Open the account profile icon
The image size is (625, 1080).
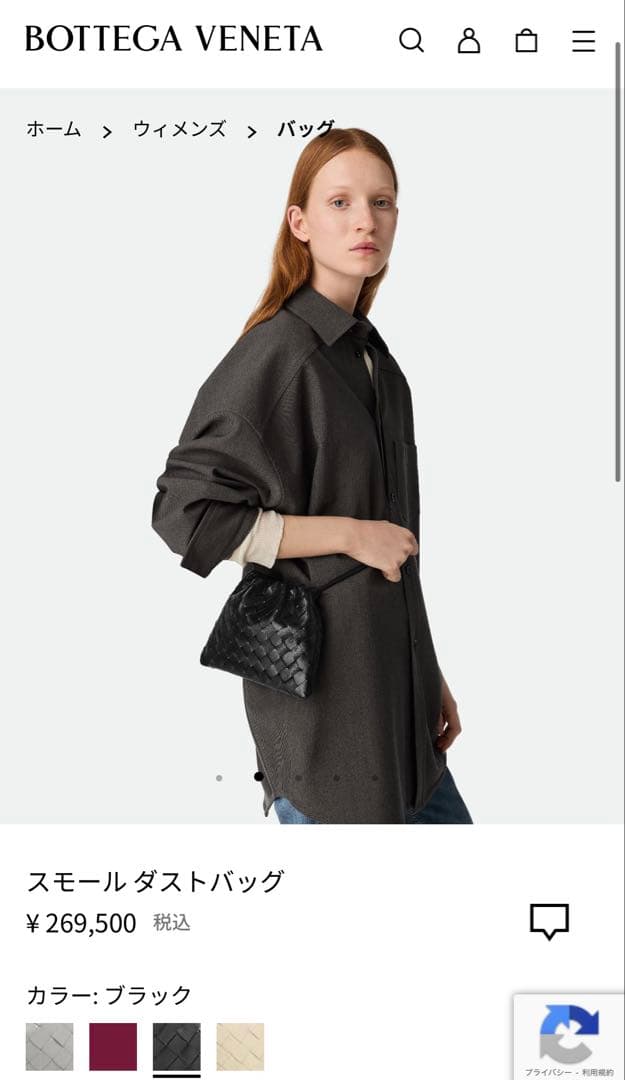[x=468, y=41]
